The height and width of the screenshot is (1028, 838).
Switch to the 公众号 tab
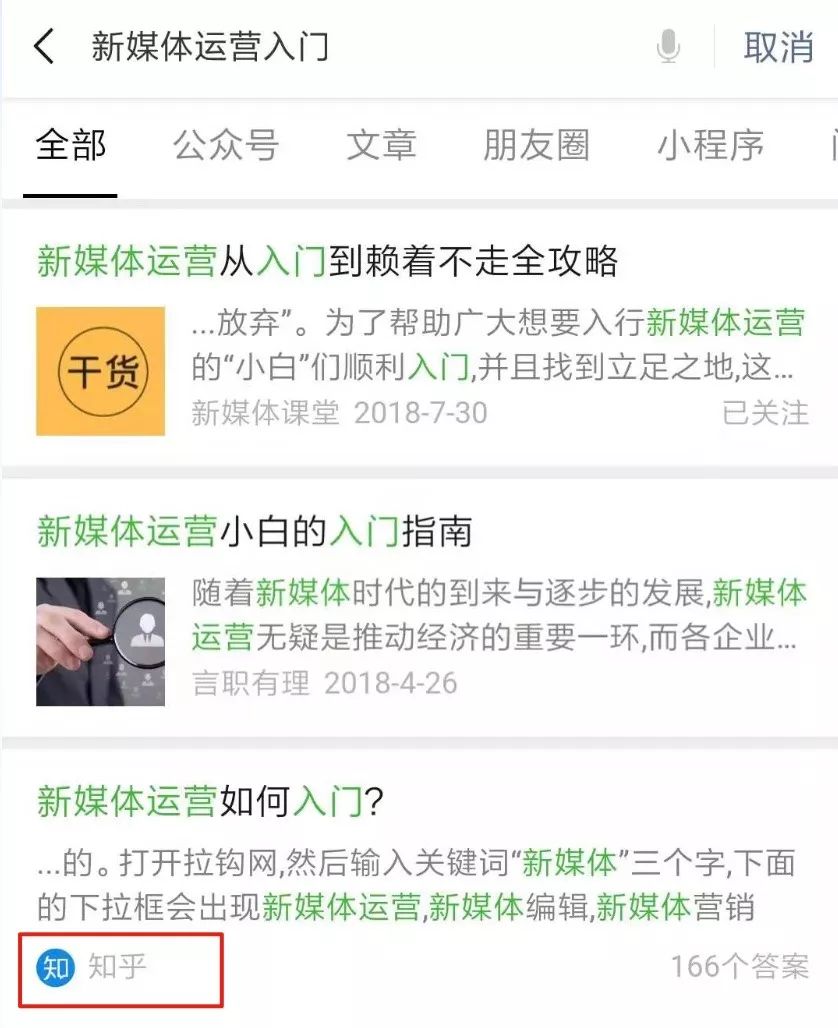point(225,146)
